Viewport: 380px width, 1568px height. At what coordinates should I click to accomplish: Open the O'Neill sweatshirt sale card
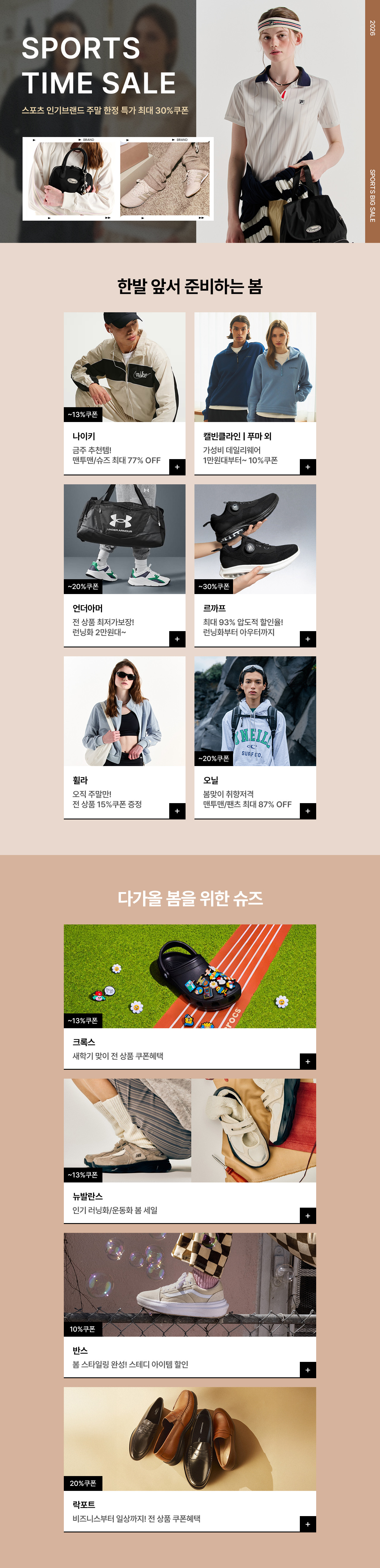[254, 736]
